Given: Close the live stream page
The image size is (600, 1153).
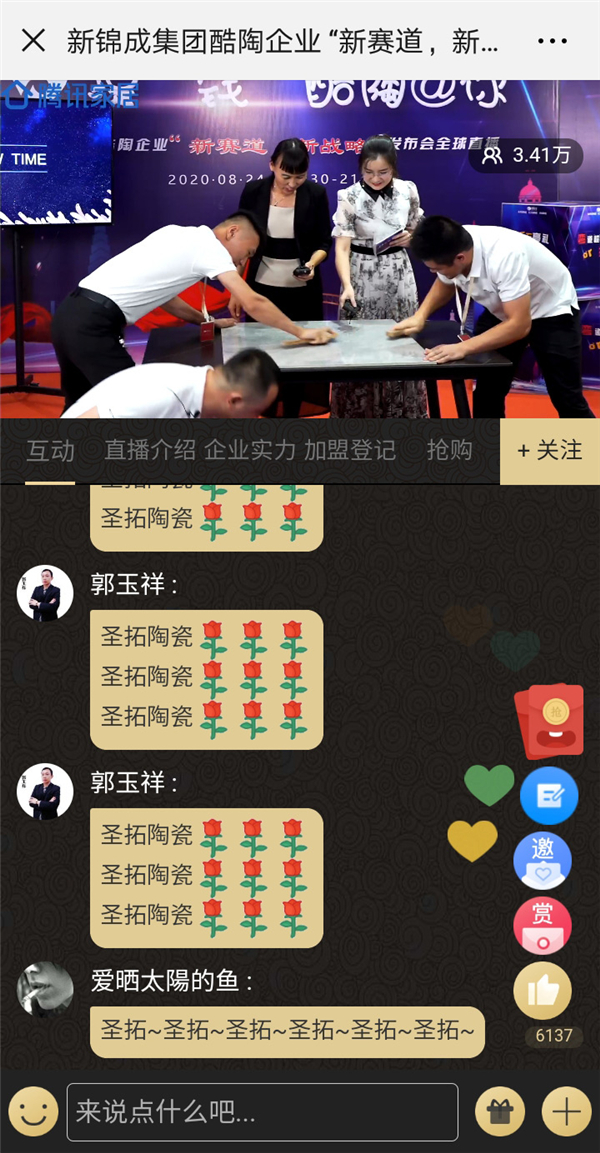Looking at the screenshot, I should point(34,41).
